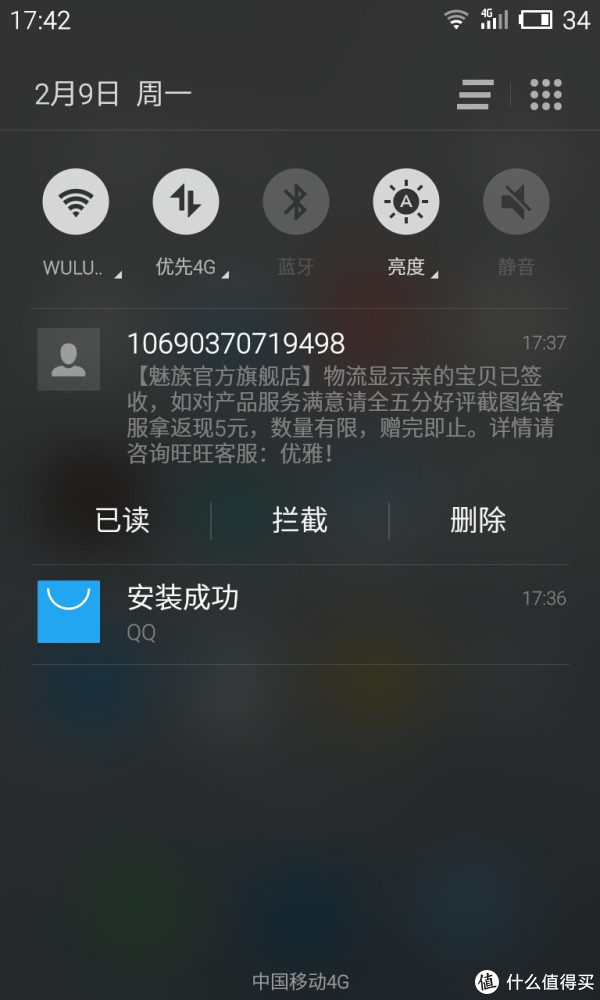Enable 静音 silent mode
600x1000 pixels.
(516, 202)
